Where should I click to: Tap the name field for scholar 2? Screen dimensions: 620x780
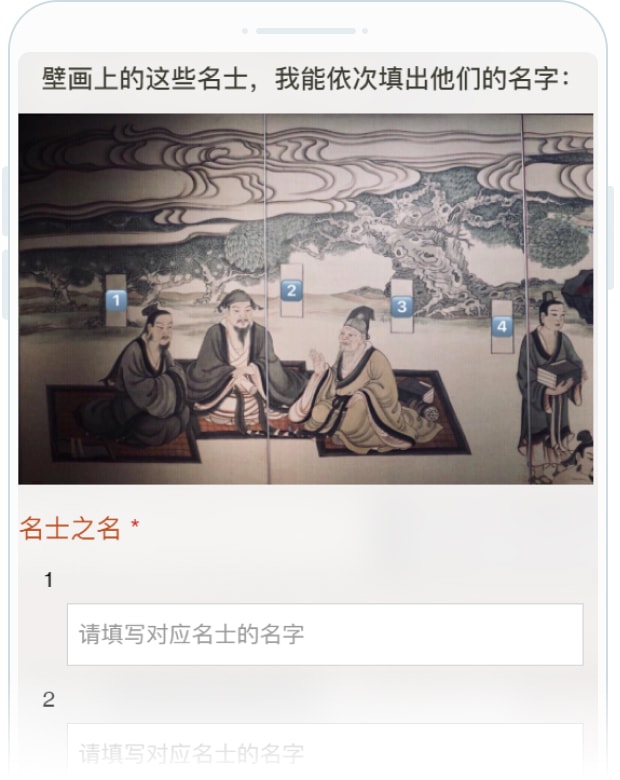click(324, 750)
